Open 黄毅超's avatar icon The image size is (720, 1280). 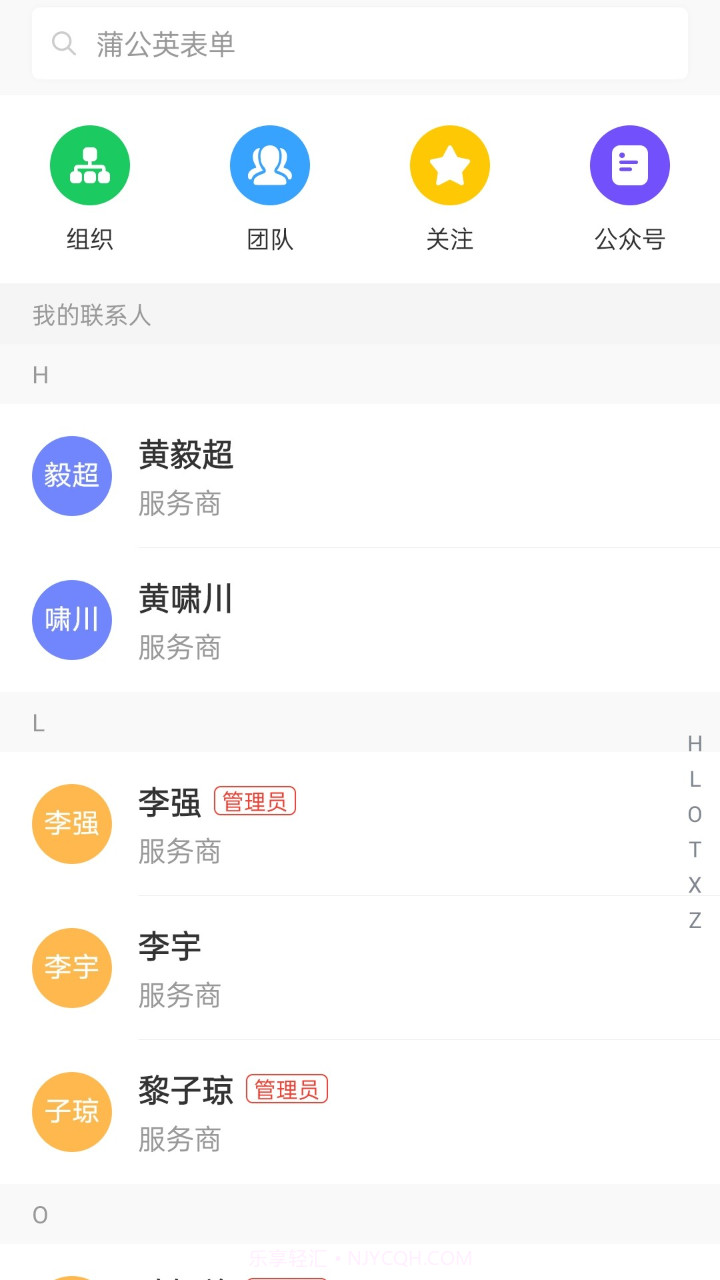coord(72,476)
